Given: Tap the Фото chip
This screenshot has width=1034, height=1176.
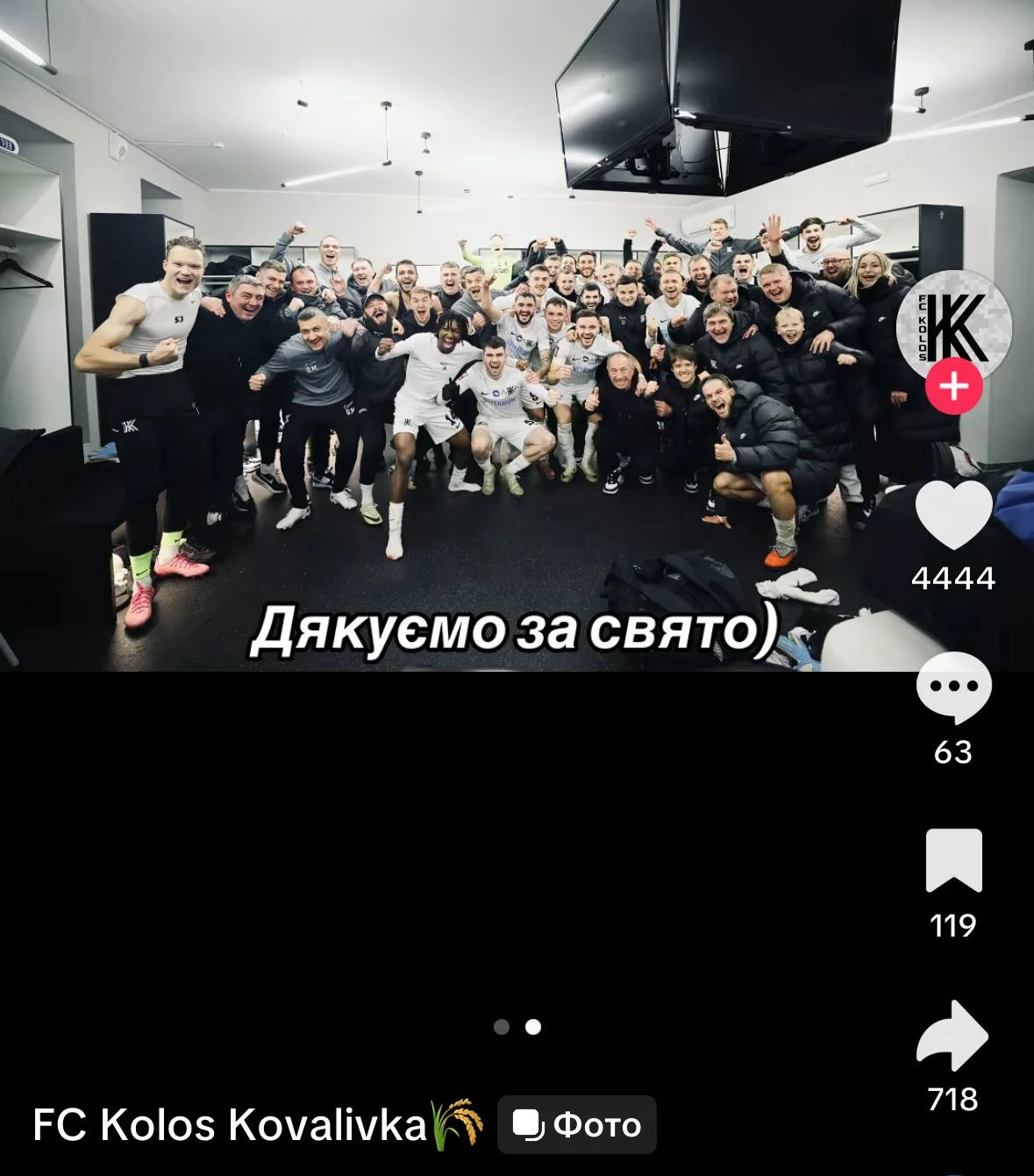Looking at the screenshot, I should (576, 1124).
